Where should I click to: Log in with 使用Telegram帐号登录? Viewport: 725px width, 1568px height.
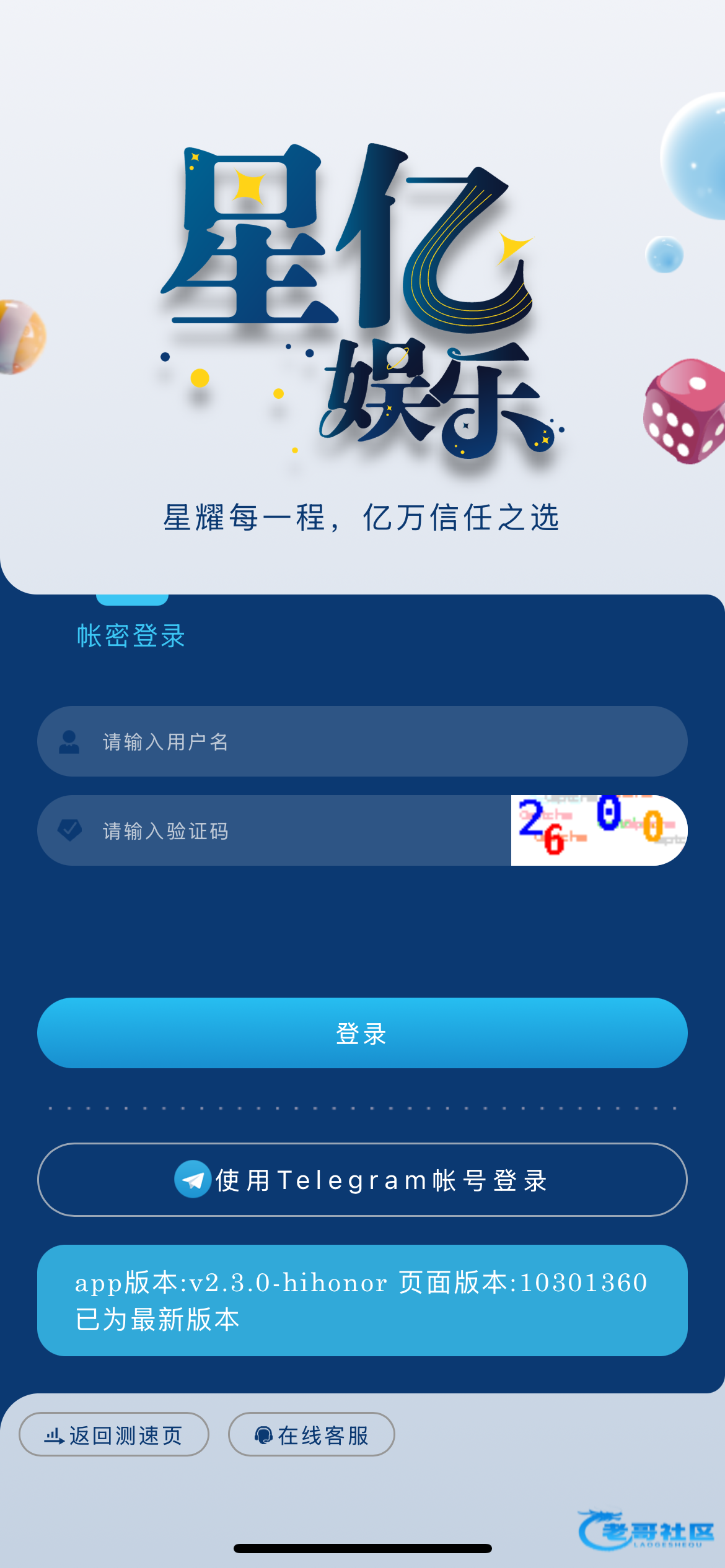pyautogui.click(x=362, y=1180)
